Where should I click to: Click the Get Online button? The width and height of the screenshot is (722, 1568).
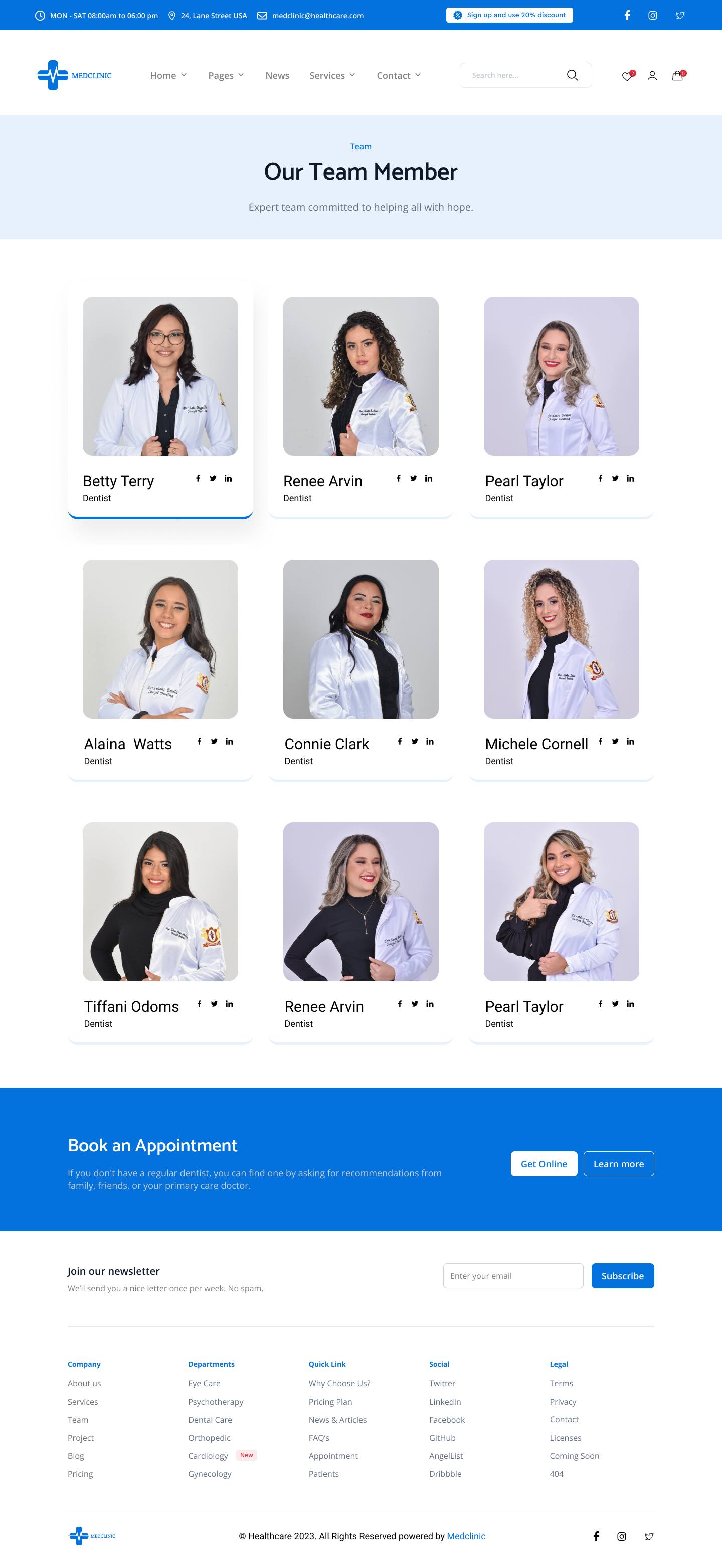click(x=544, y=1163)
